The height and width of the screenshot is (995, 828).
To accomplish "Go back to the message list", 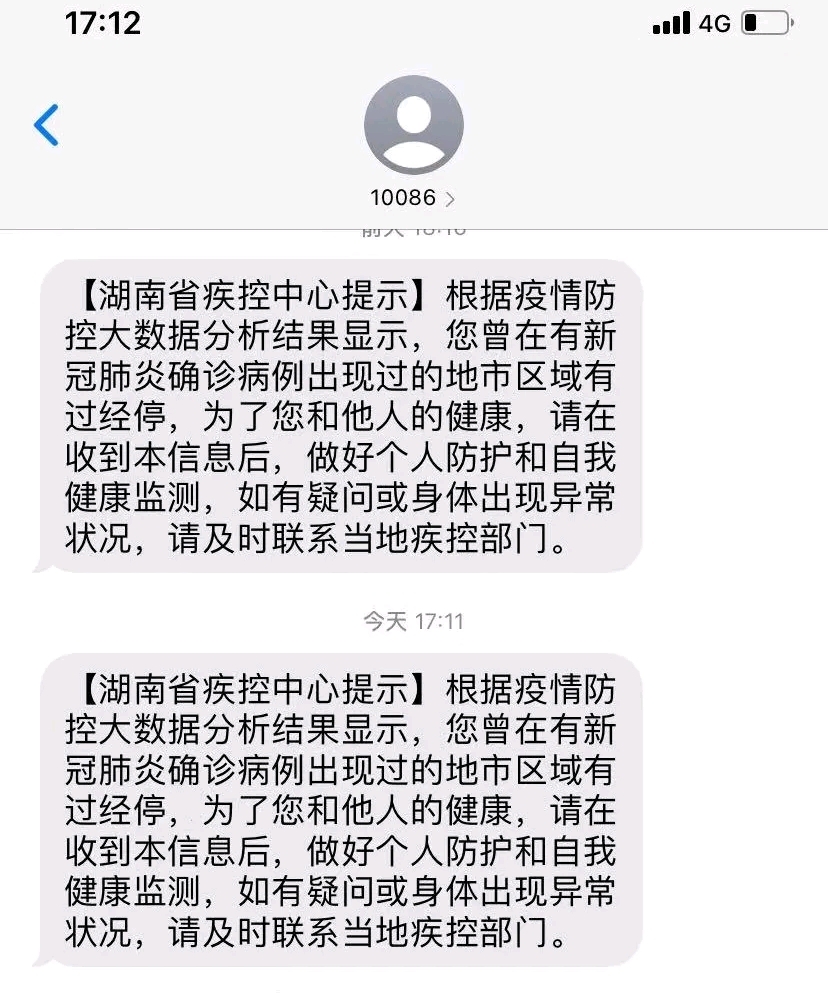I will 46,125.
